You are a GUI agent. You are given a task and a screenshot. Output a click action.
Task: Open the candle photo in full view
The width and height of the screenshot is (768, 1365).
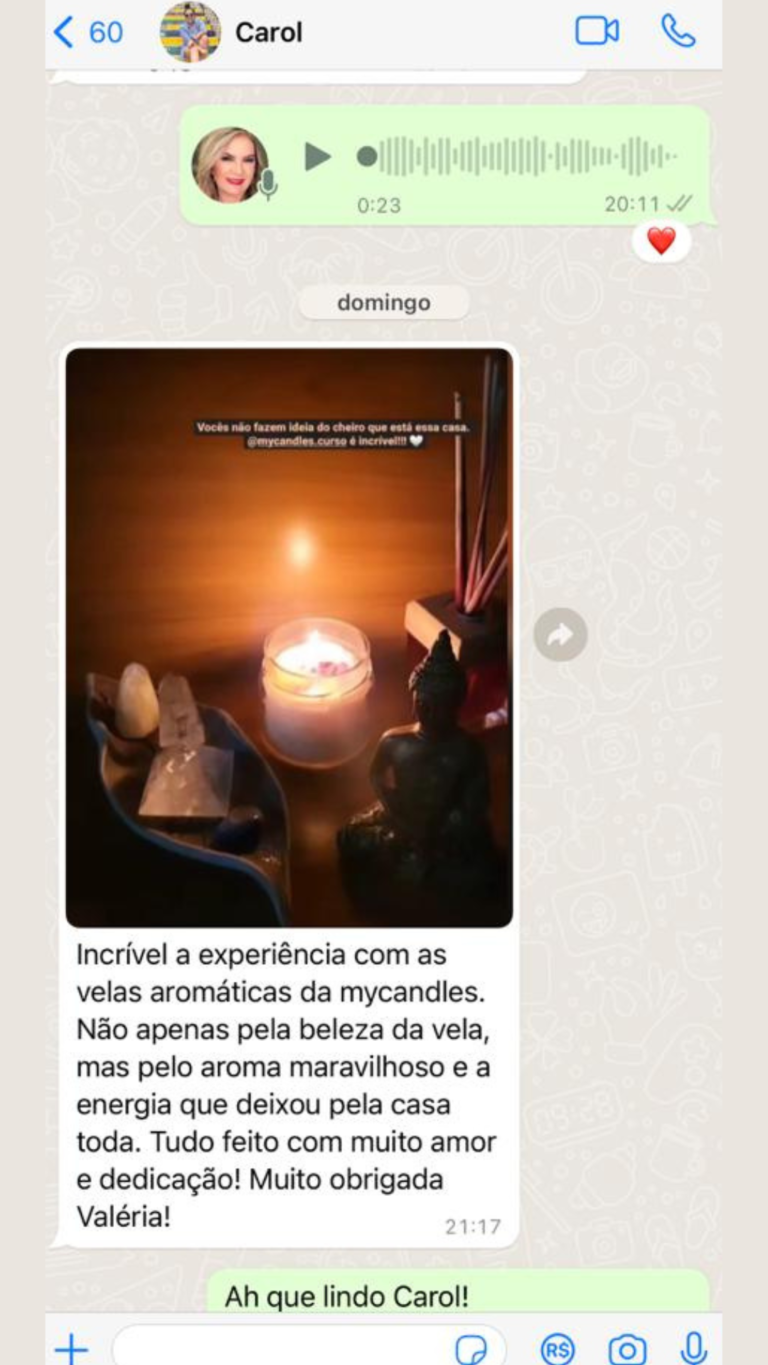[x=289, y=637]
